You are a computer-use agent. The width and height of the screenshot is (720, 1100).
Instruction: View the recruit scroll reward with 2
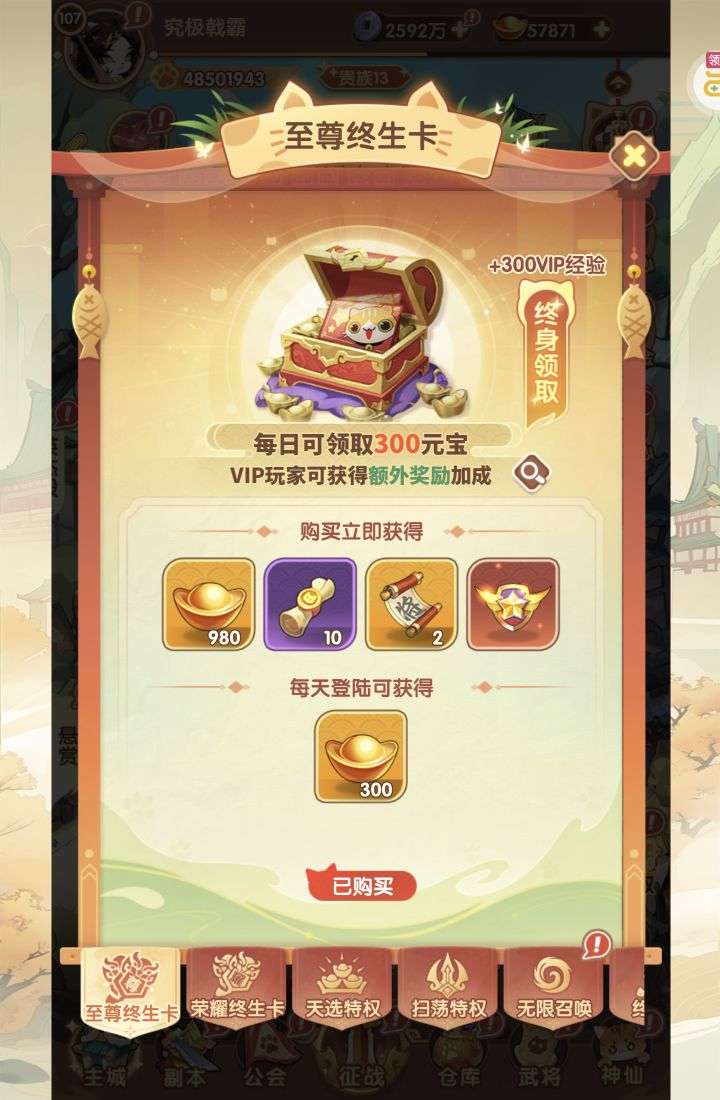point(411,604)
